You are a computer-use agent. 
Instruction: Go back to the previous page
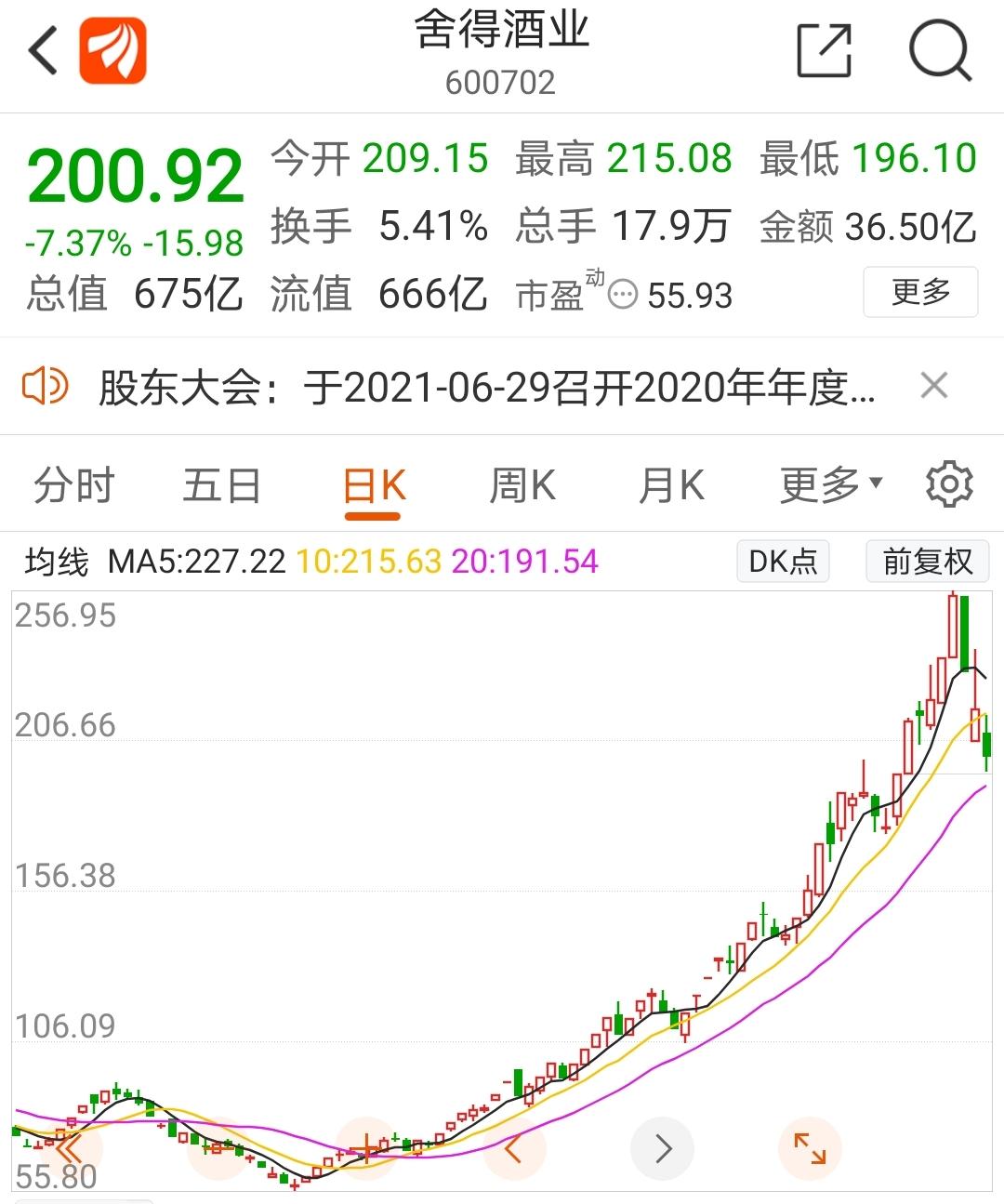click(44, 50)
